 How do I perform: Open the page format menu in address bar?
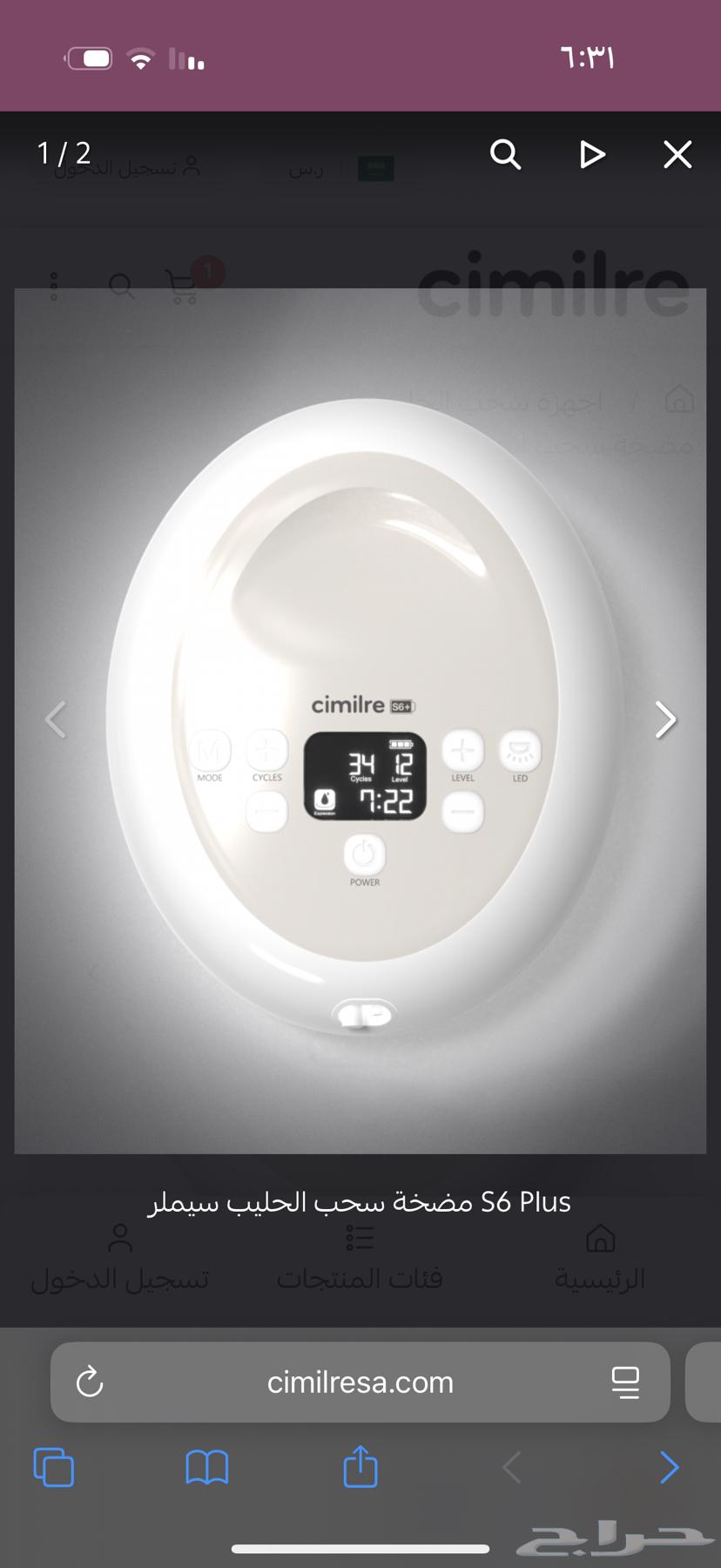point(625,1382)
